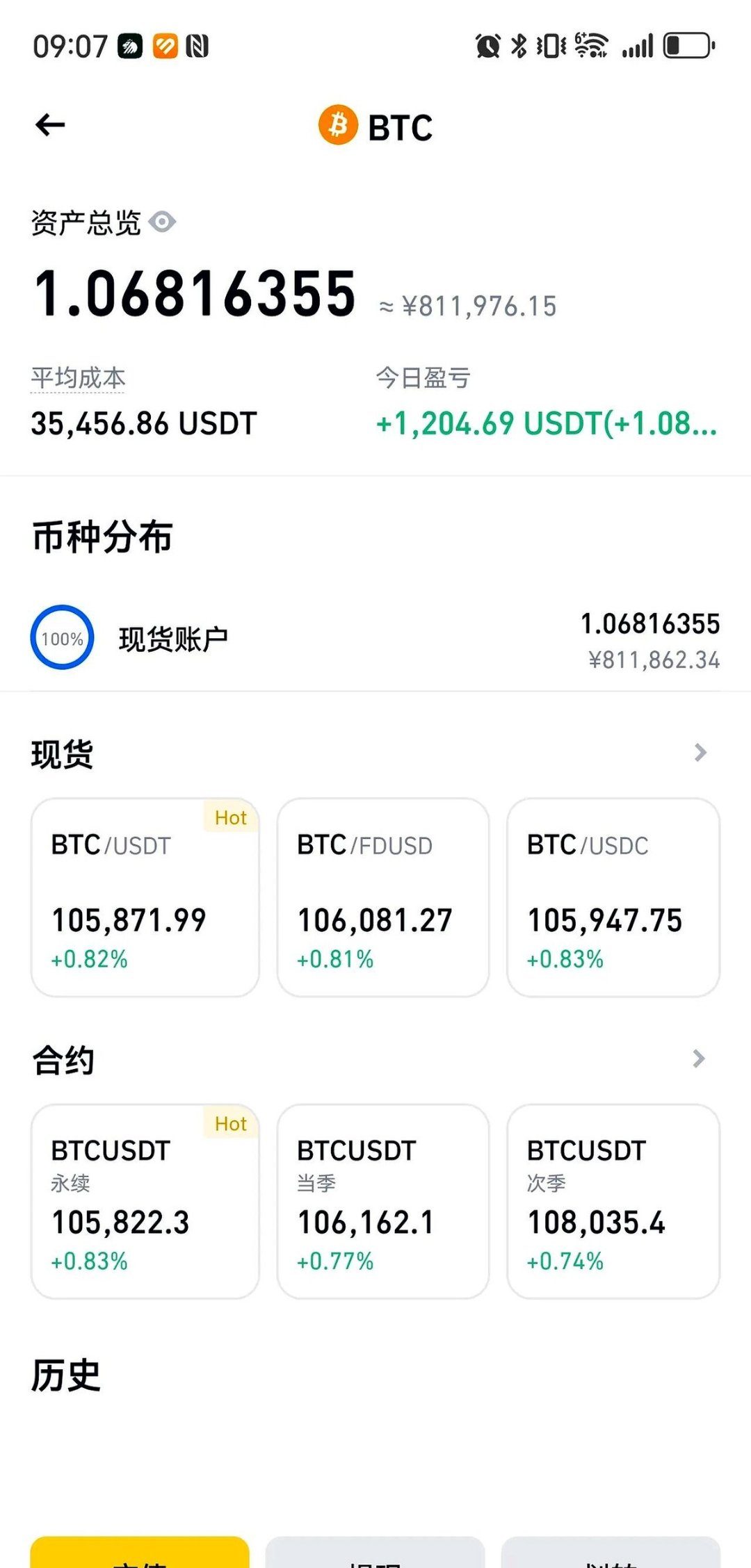Open the BTCUSDT 次季 contract card
The width and height of the screenshot is (751, 1568).
[x=613, y=1201]
